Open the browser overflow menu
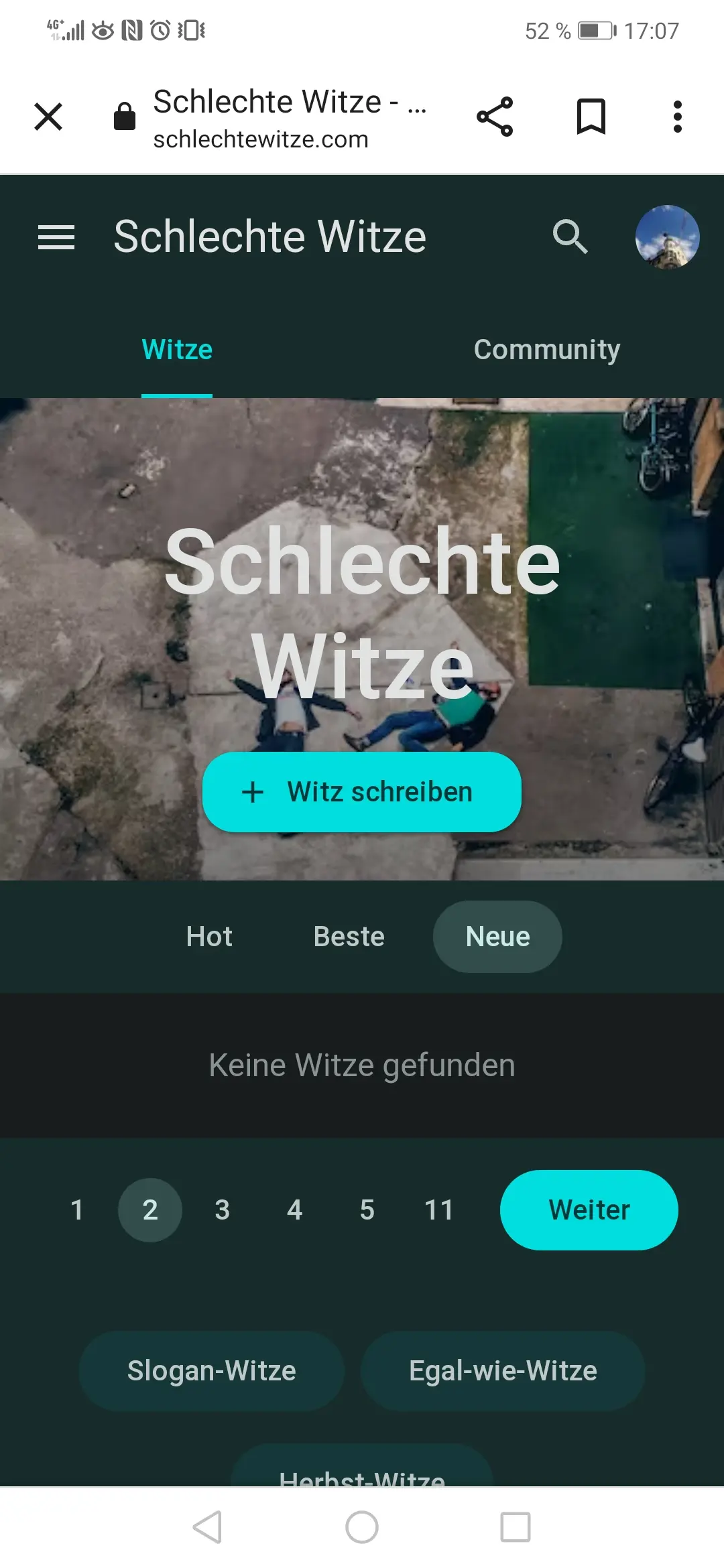This screenshot has height=1568, width=724. click(x=677, y=117)
